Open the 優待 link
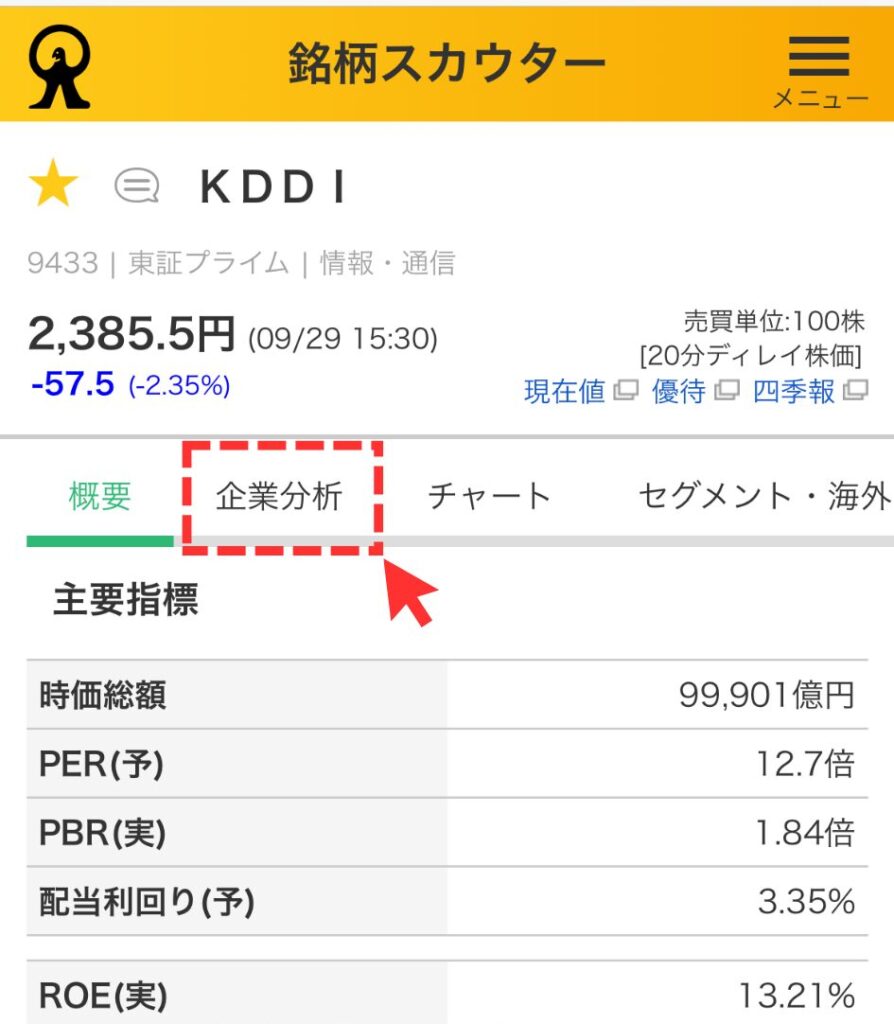This screenshot has width=894, height=1024. coord(693,391)
